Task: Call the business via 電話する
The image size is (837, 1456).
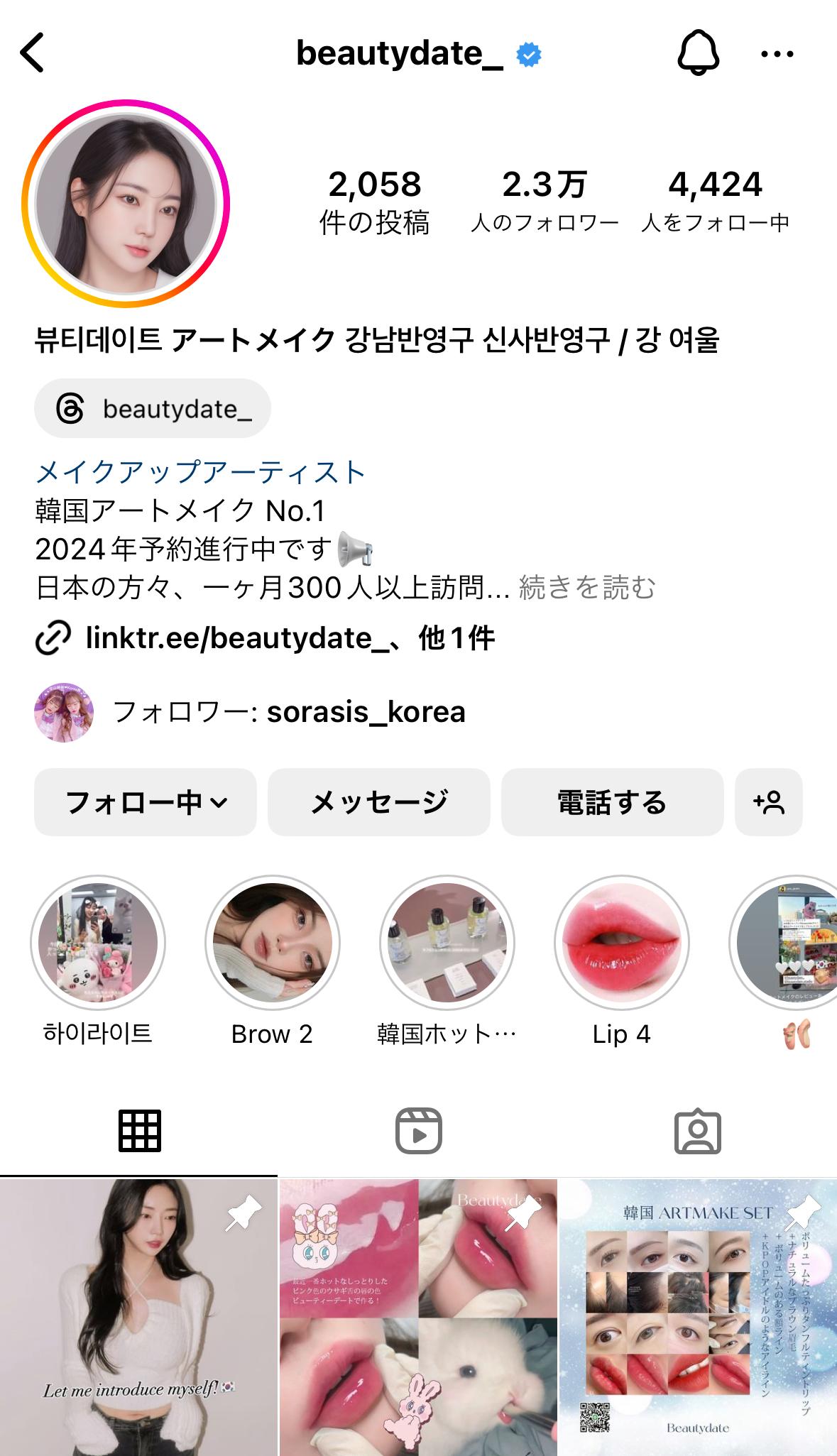Action: tap(612, 802)
